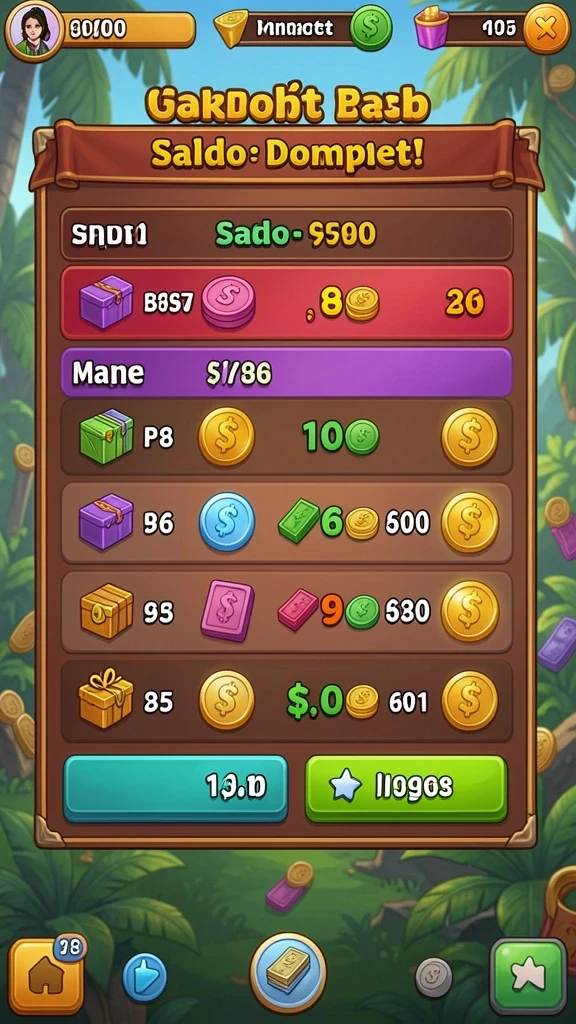Viewport: 576px width, 1024px height.
Task: Open the player avatar profile
Action: pos(33,31)
